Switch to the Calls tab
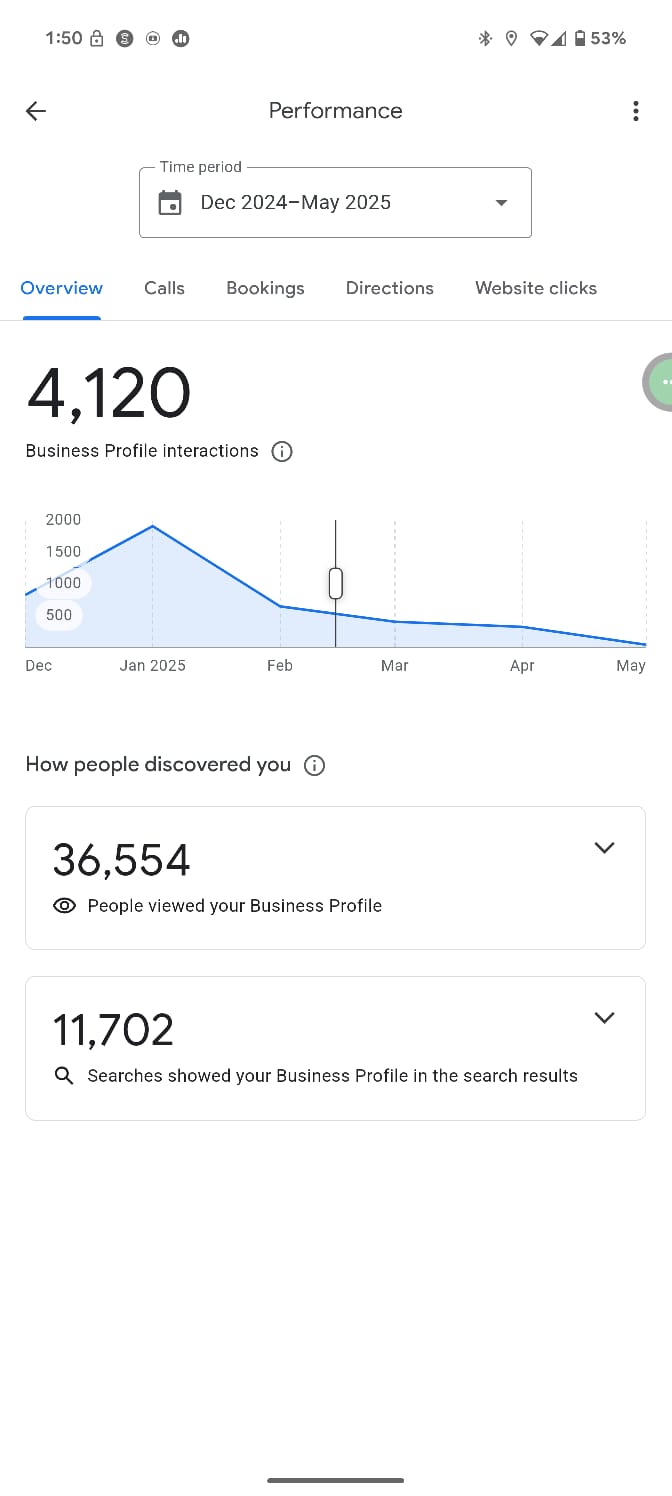This screenshot has width=672, height=1496. pyautogui.click(x=164, y=288)
